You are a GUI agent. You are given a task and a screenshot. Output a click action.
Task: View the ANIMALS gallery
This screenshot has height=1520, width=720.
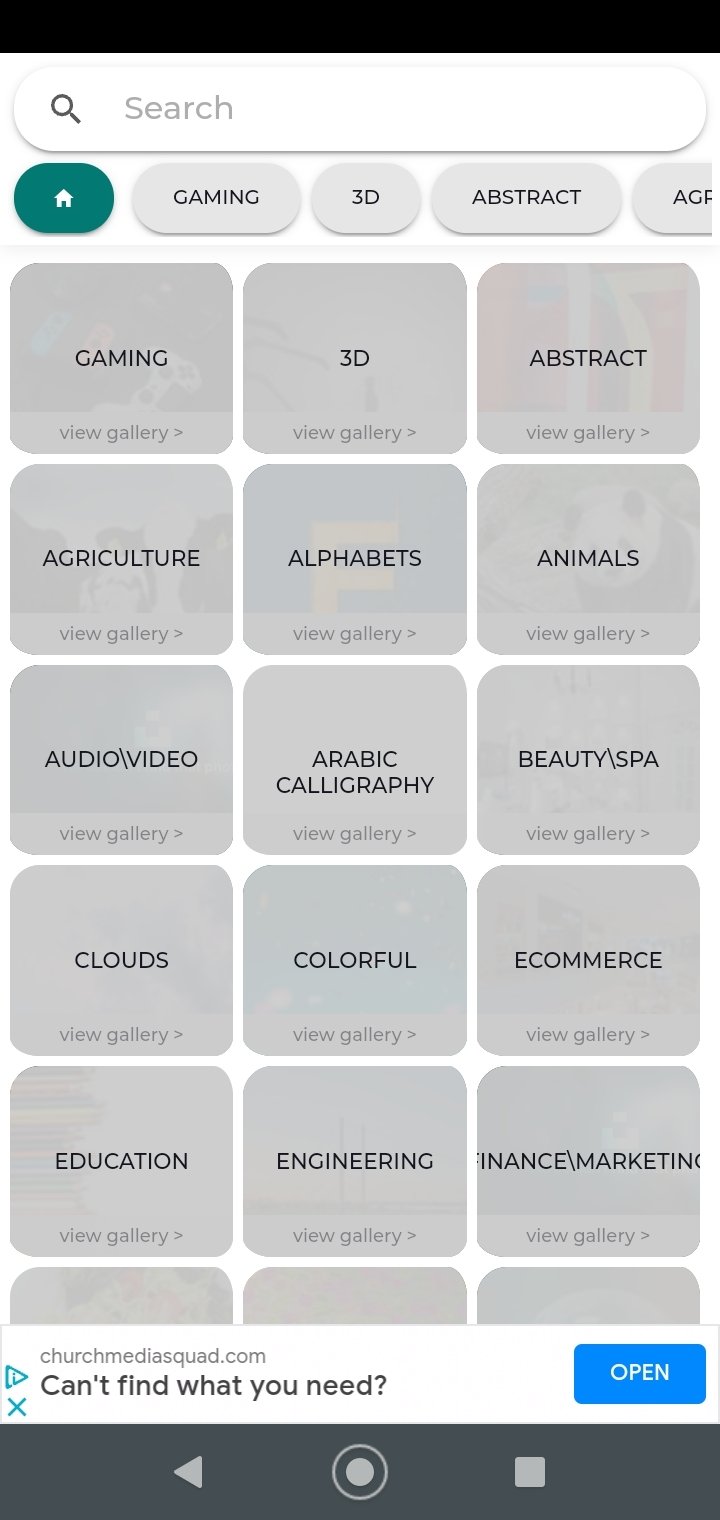588,559
